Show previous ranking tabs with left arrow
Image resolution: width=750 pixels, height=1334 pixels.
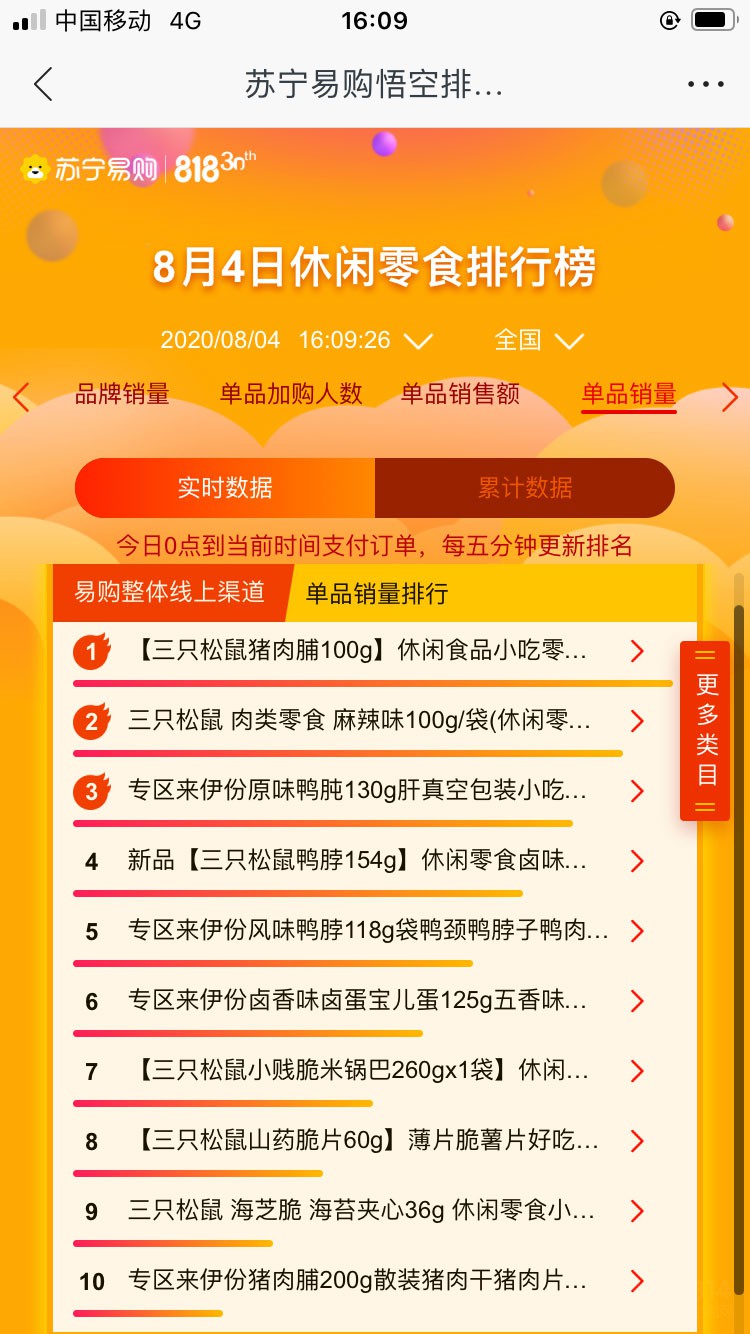tap(21, 397)
